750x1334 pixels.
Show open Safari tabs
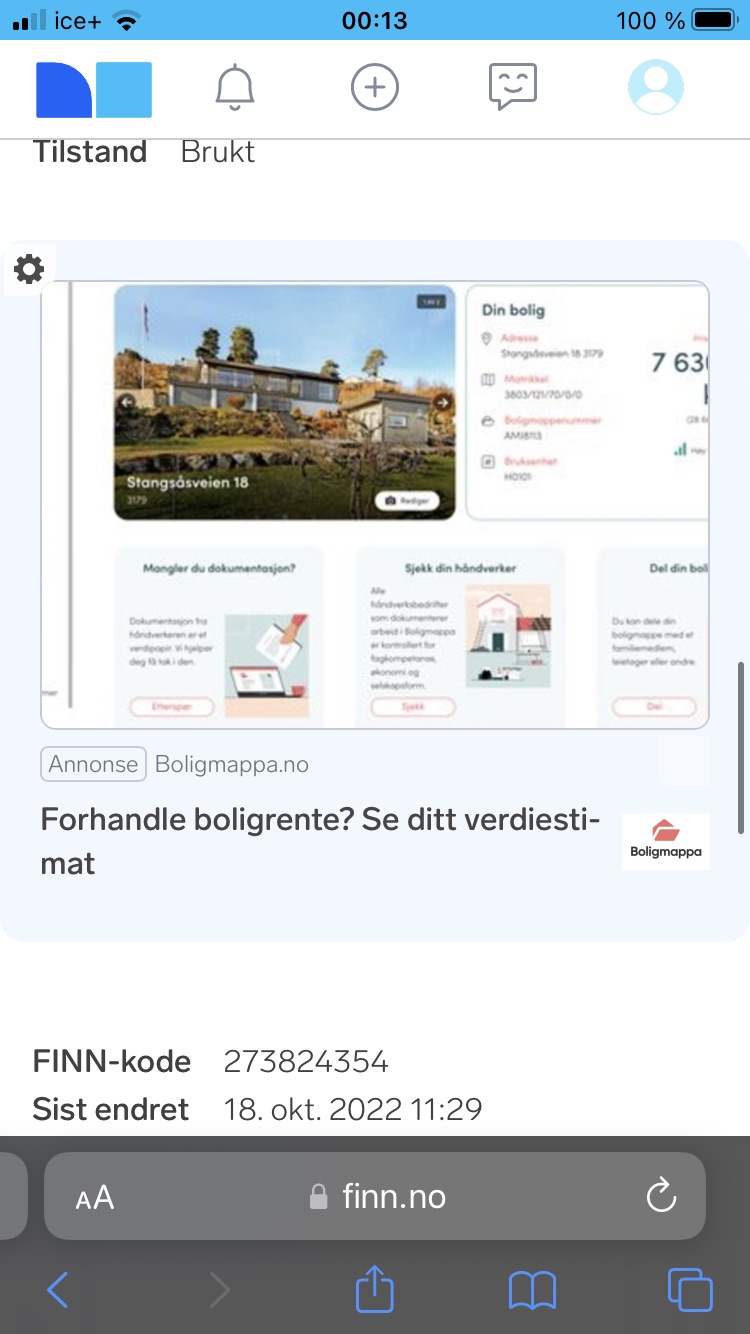690,1290
